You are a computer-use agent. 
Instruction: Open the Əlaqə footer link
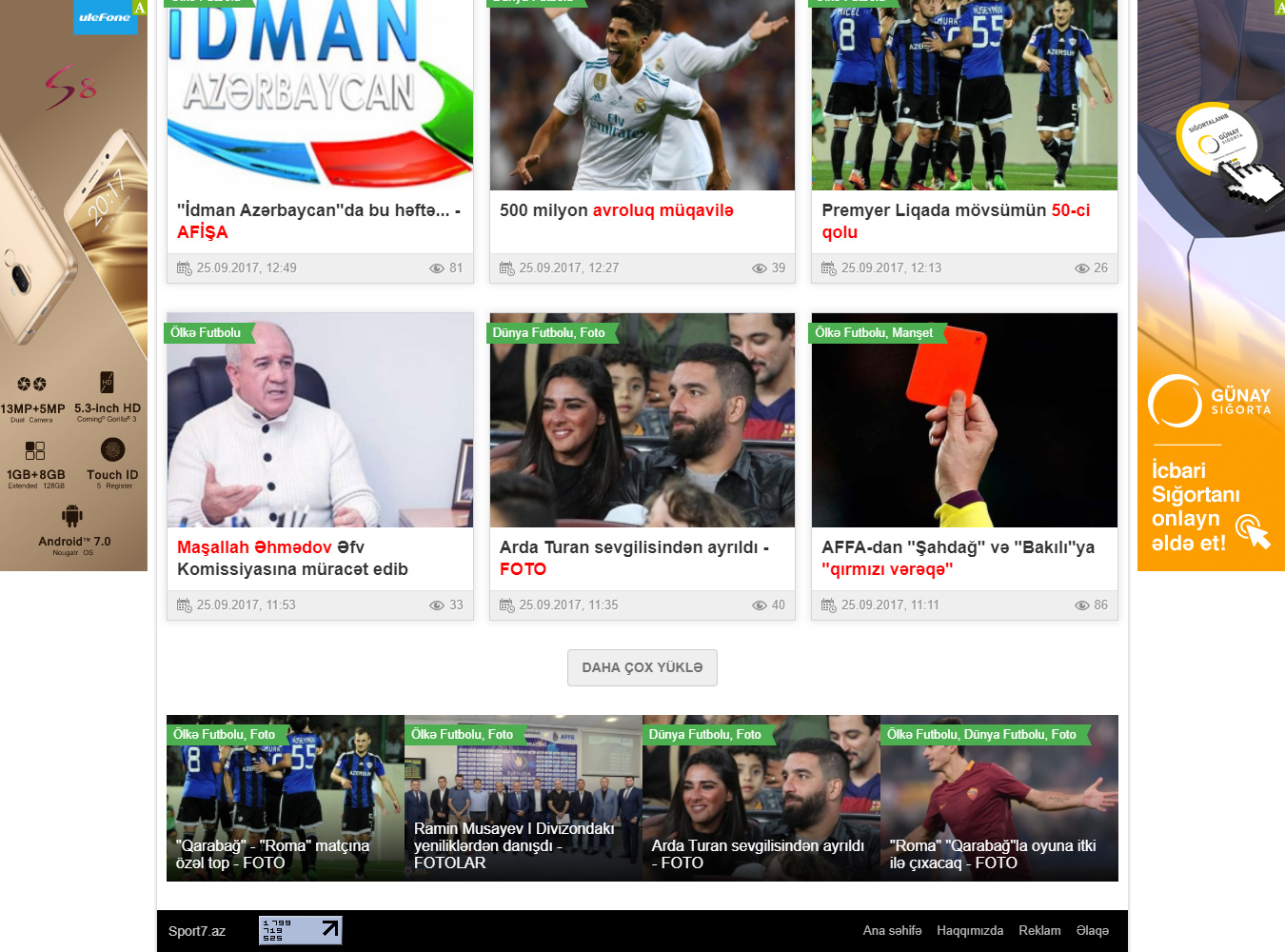click(1092, 930)
